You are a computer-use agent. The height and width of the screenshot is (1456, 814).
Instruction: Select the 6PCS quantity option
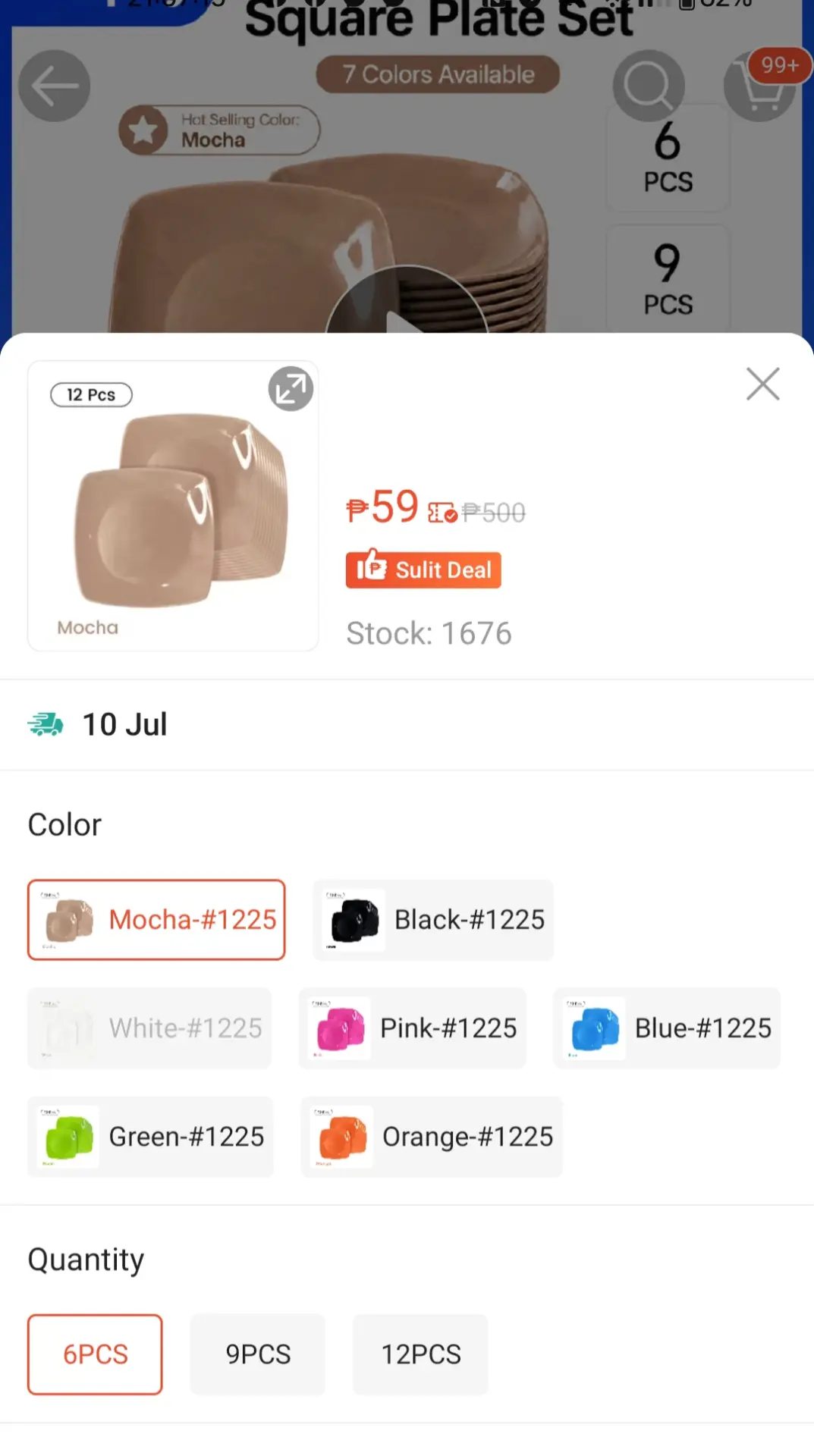tap(95, 1354)
